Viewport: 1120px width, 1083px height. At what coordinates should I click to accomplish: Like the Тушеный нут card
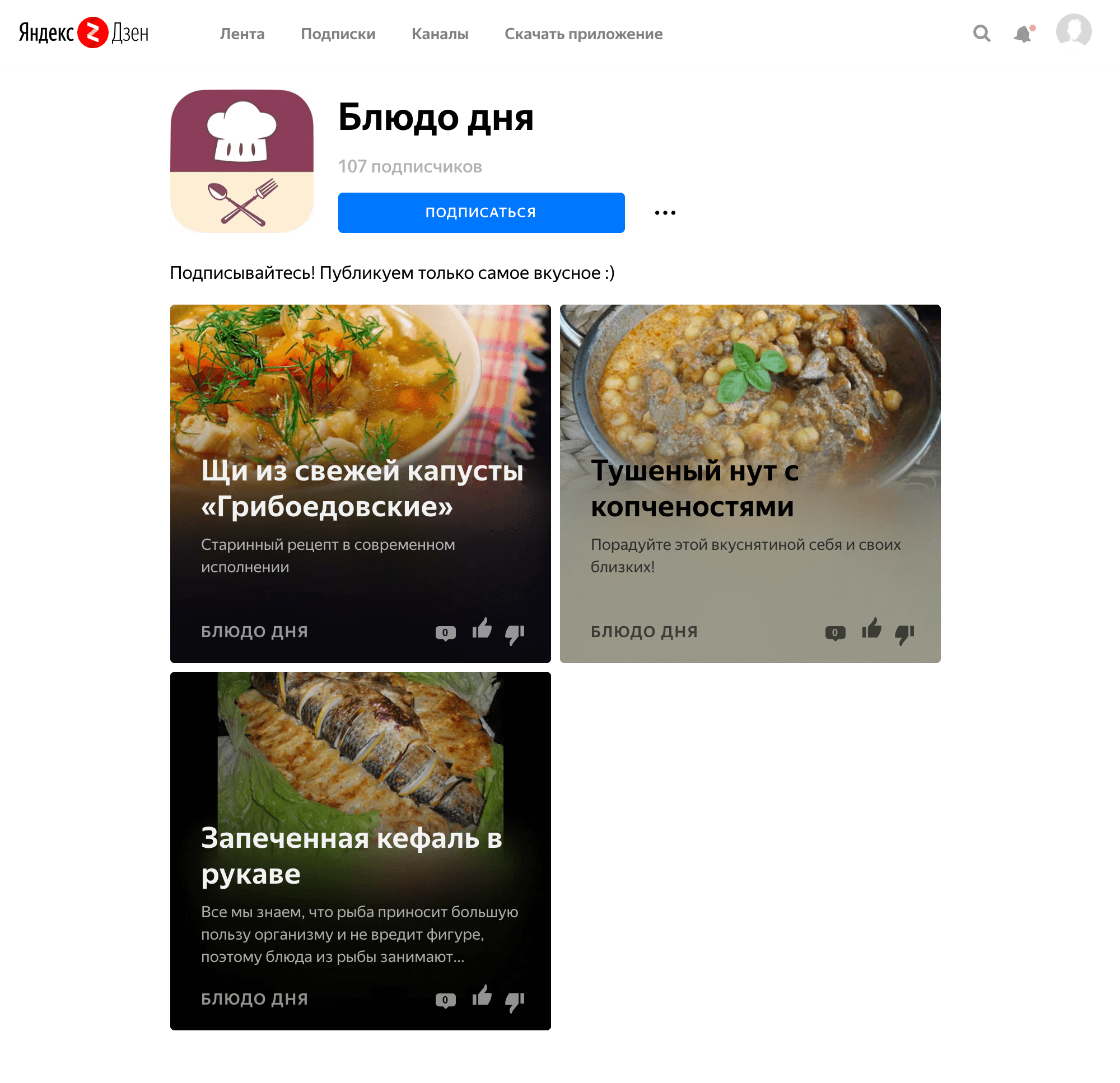(x=871, y=629)
